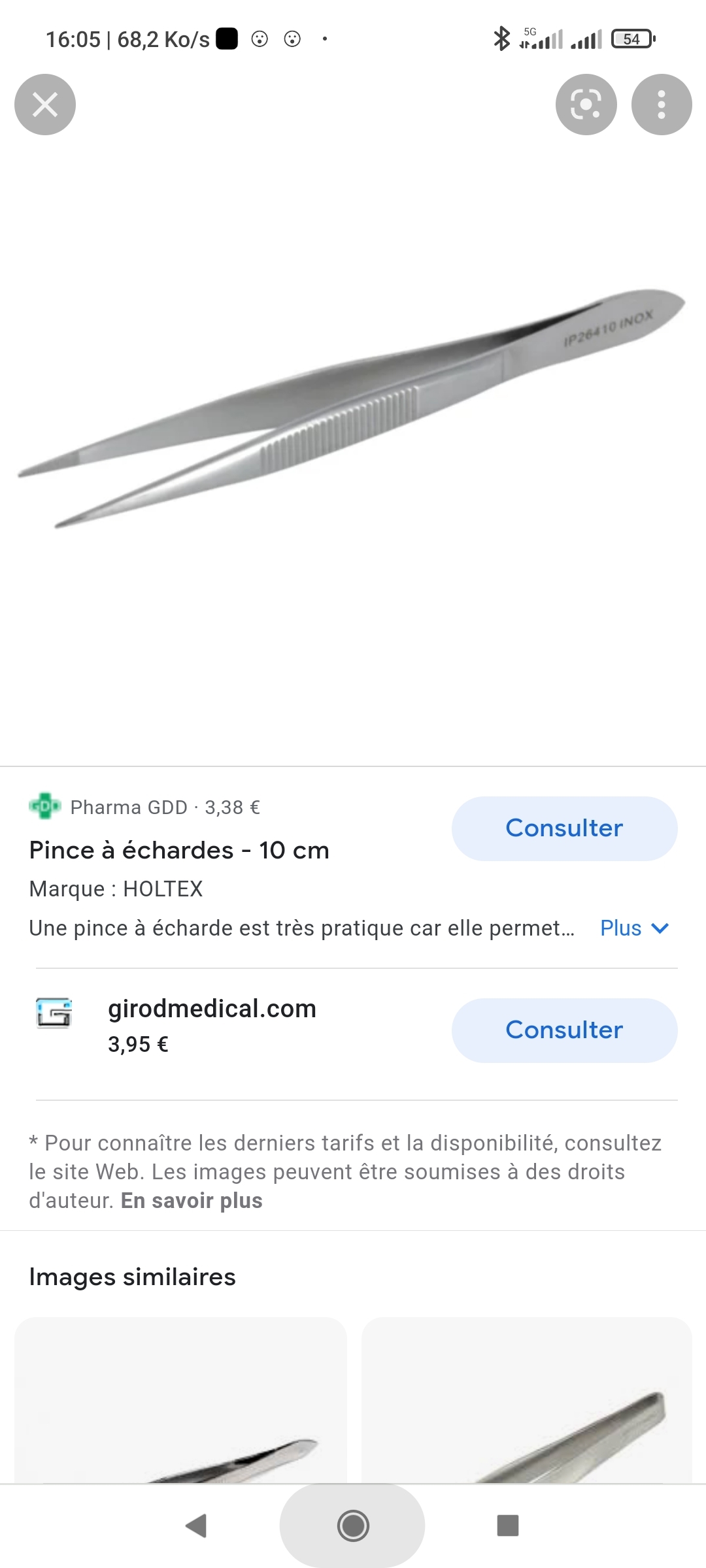Go back with the system back button

(196, 1526)
